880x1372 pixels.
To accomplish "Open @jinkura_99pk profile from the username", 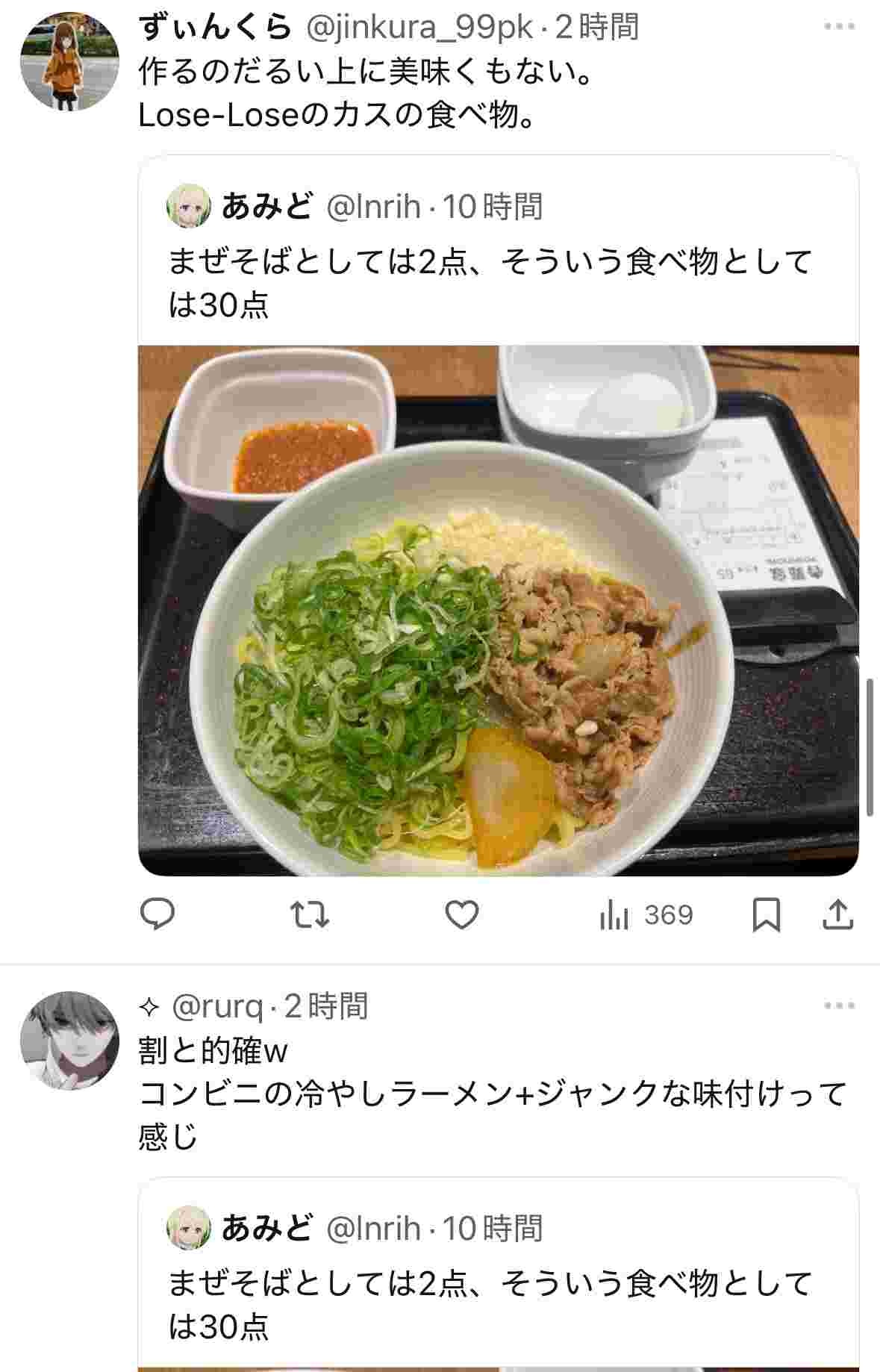I will (x=420, y=28).
